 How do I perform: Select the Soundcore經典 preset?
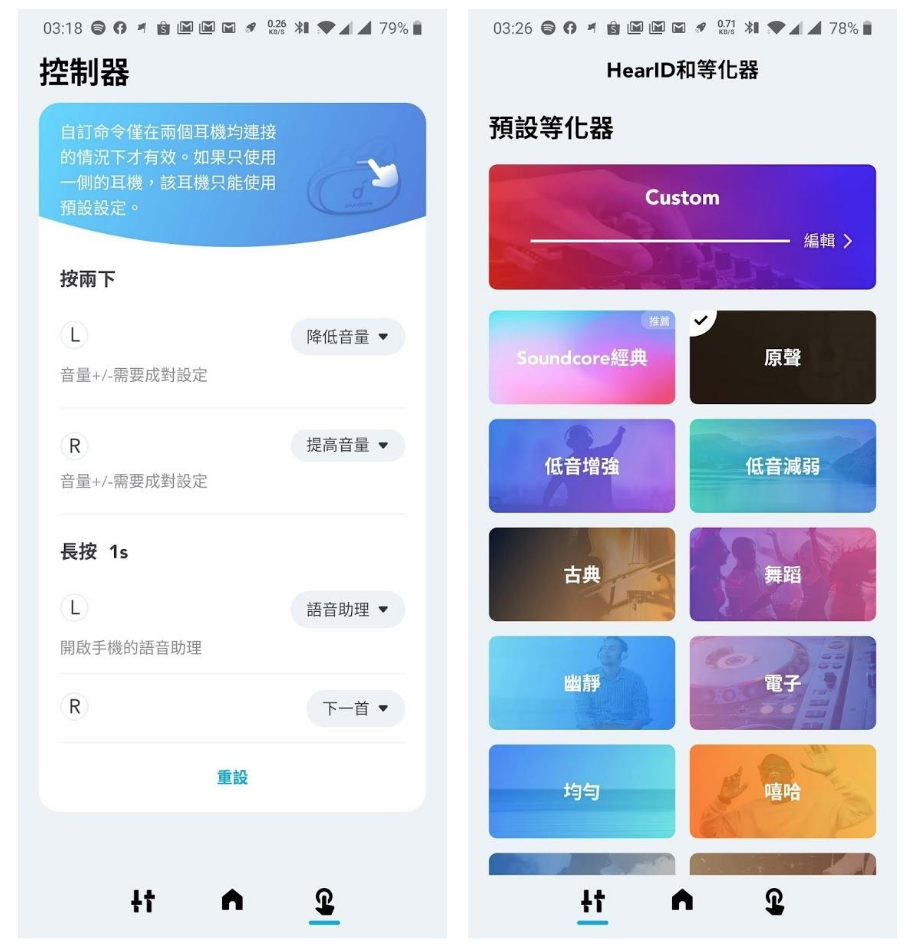click(581, 358)
